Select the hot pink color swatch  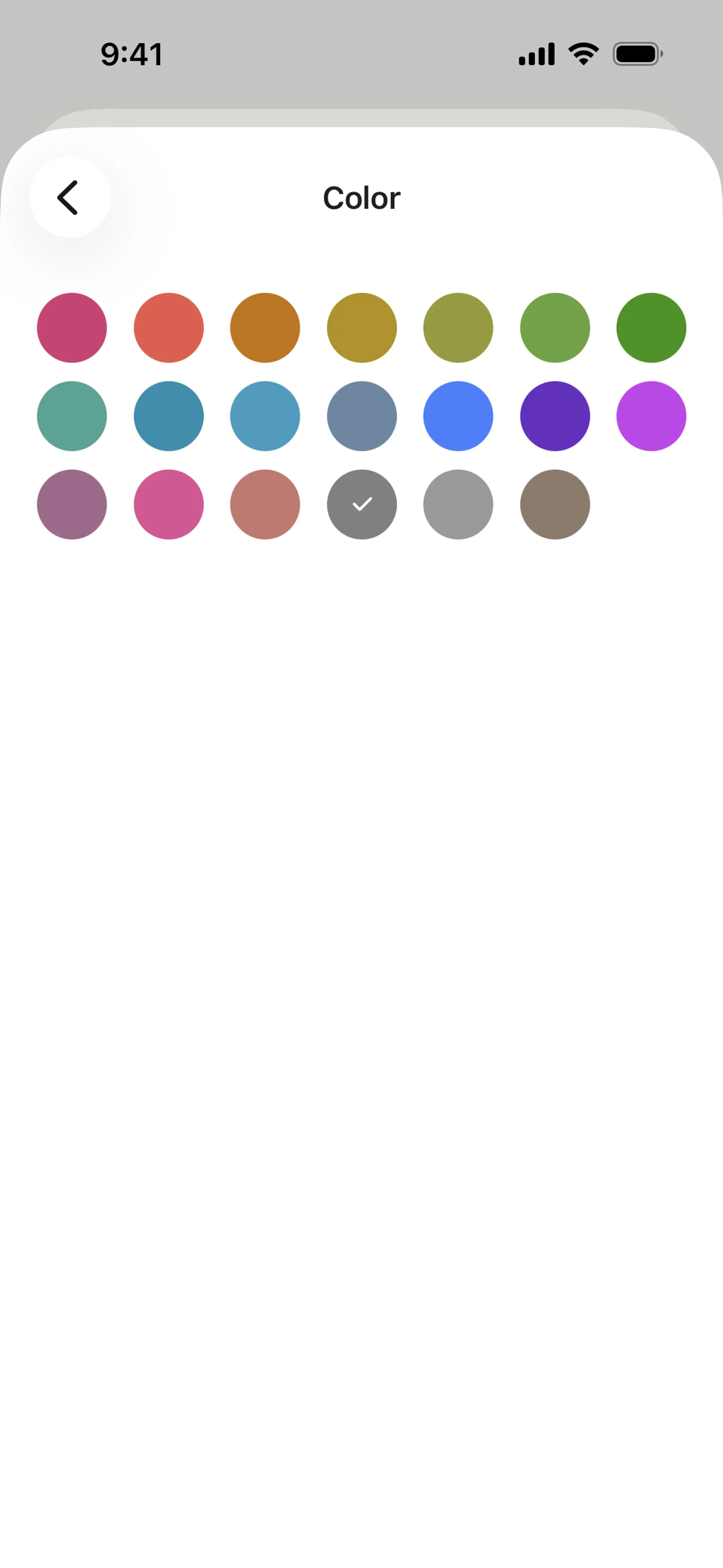point(169,504)
